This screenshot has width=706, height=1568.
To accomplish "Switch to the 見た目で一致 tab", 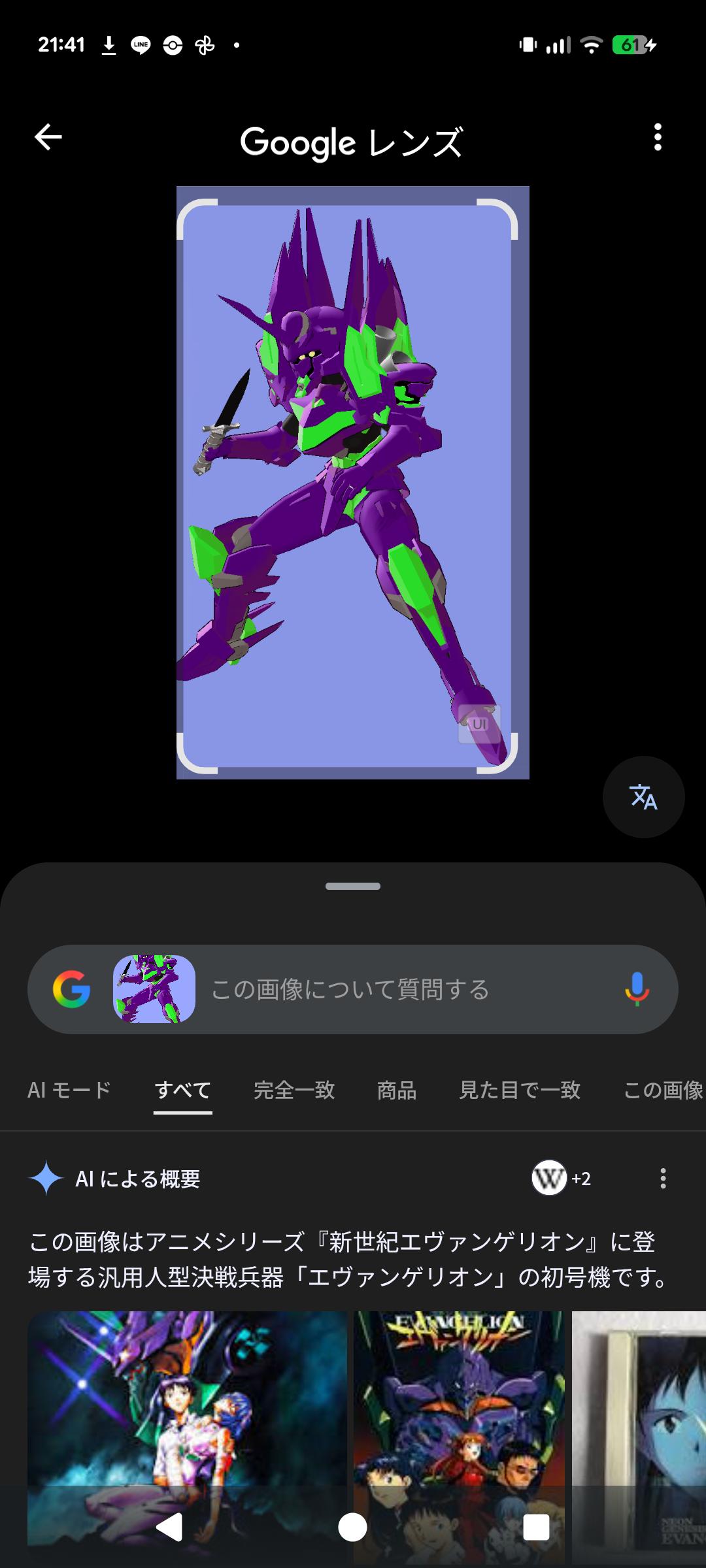I will tap(520, 1090).
